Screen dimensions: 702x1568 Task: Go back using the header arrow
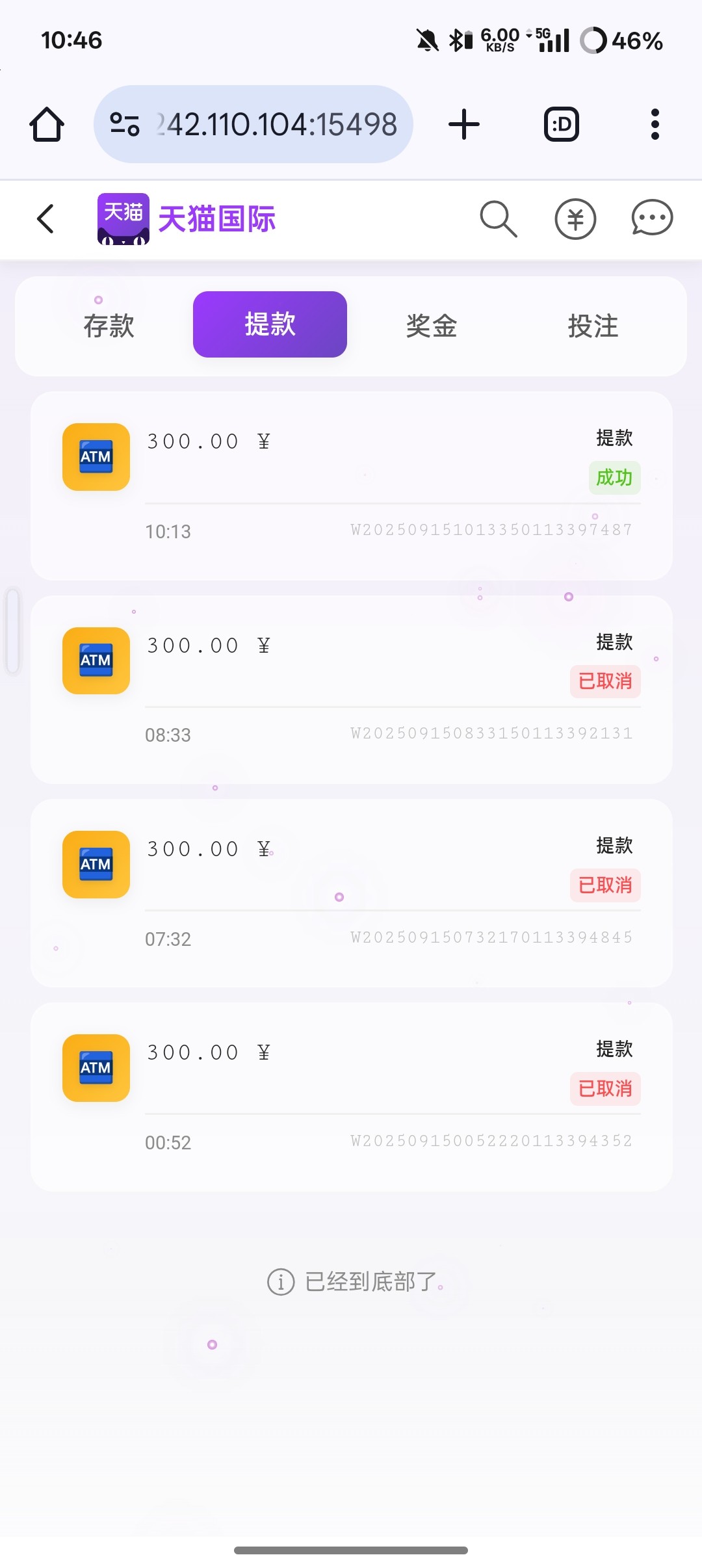point(45,218)
